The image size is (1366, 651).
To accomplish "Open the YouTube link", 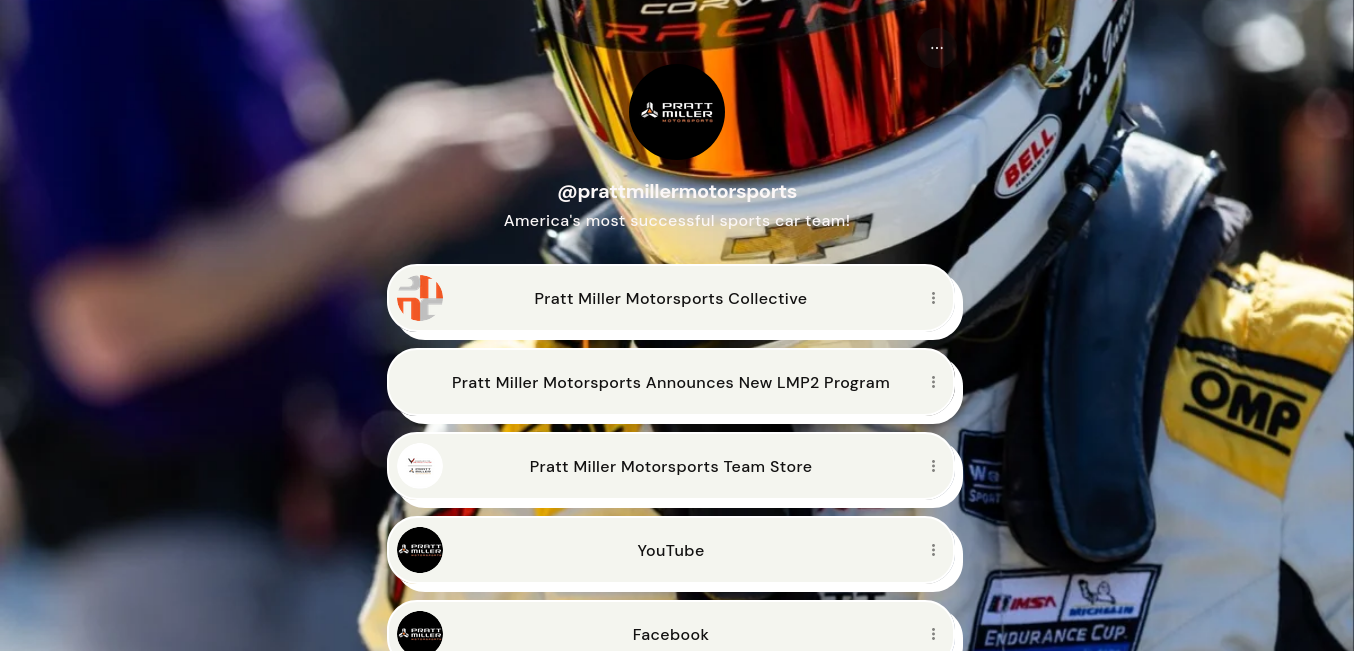I will (x=670, y=551).
